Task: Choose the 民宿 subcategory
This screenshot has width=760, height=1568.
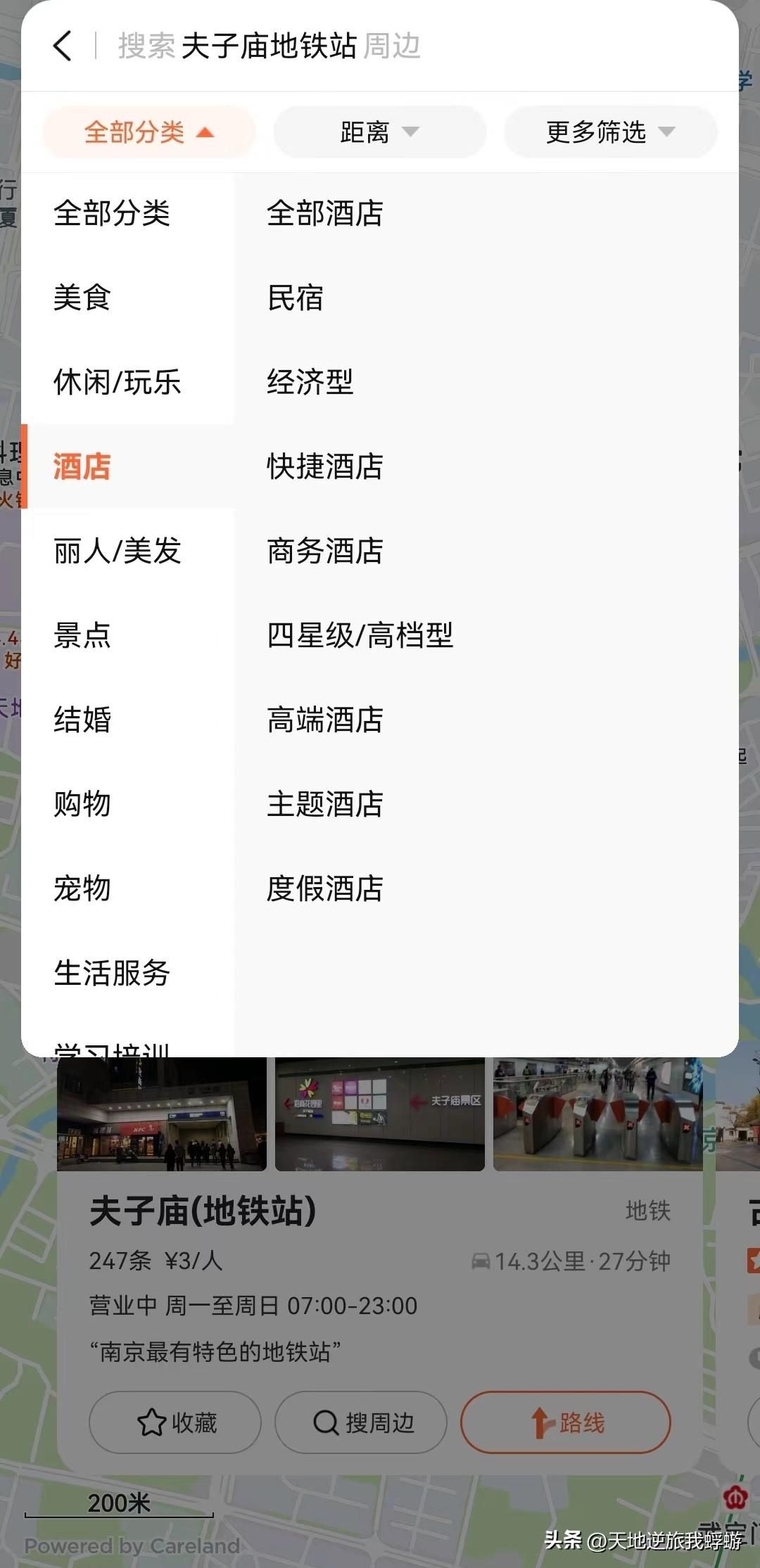Action: [296, 298]
